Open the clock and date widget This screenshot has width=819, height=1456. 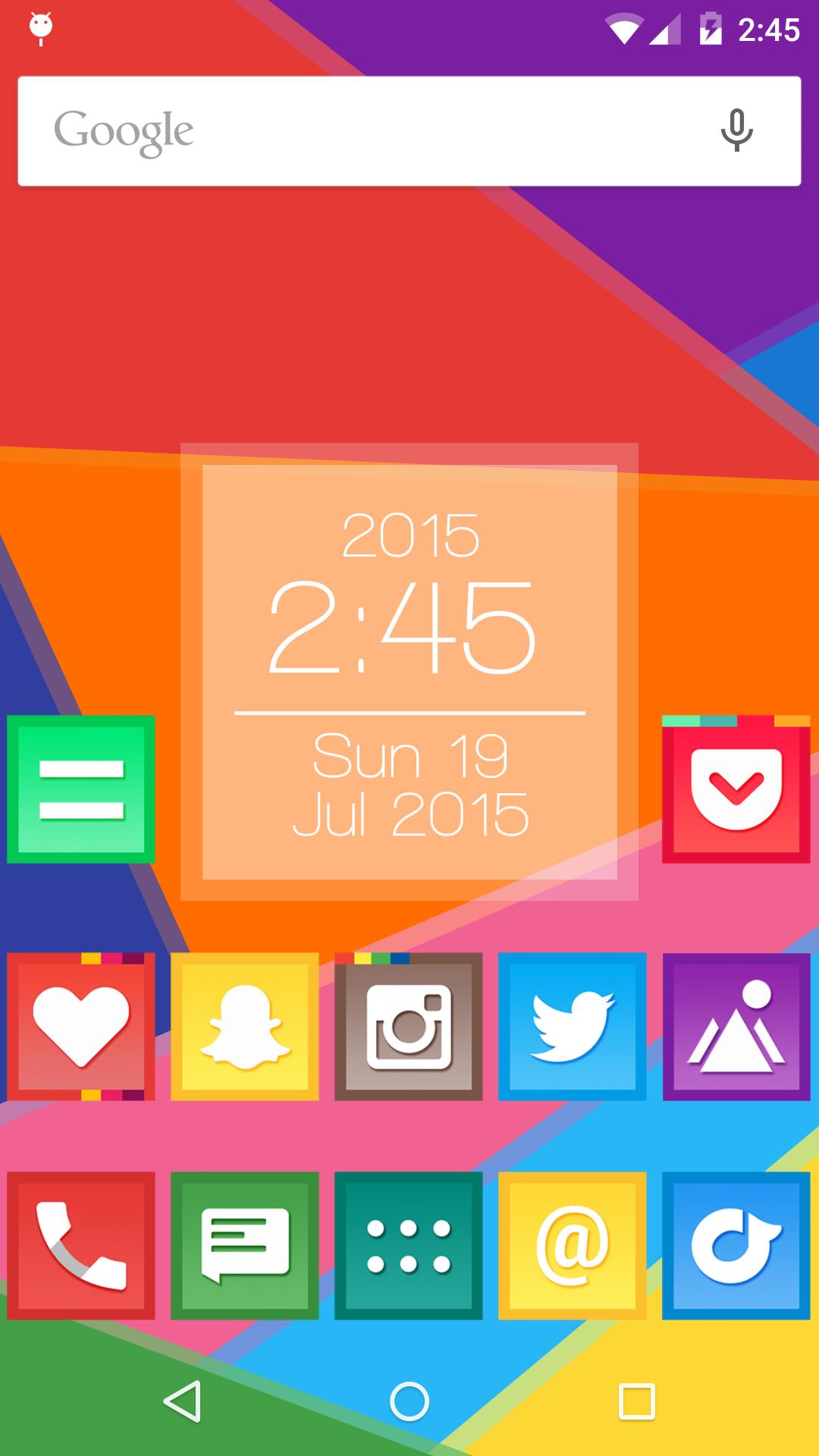coord(409,672)
